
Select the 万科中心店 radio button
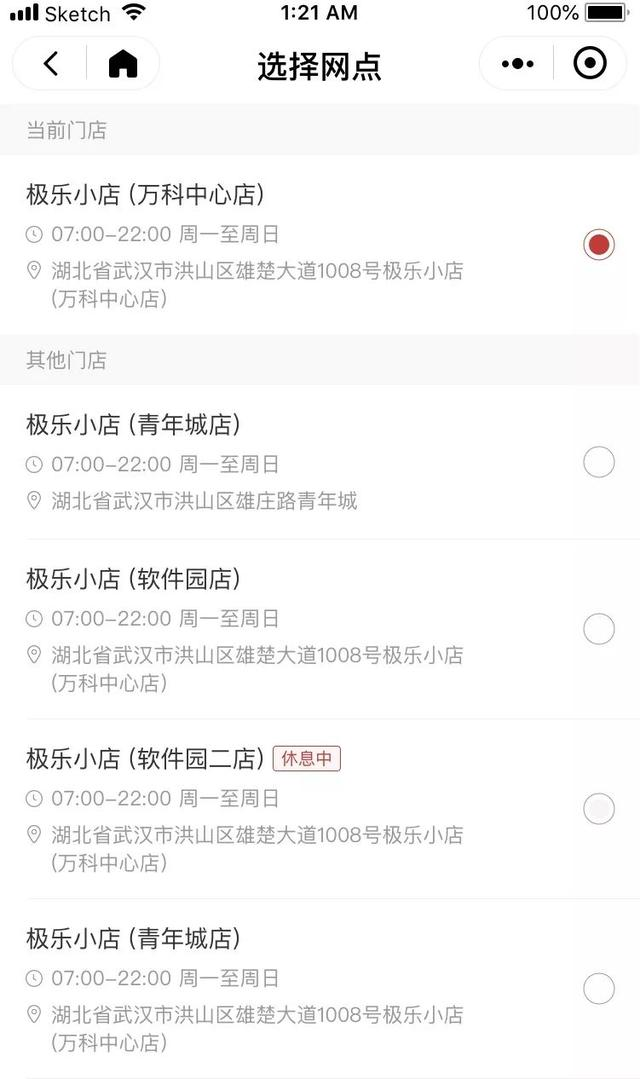(x=599, y=244)
